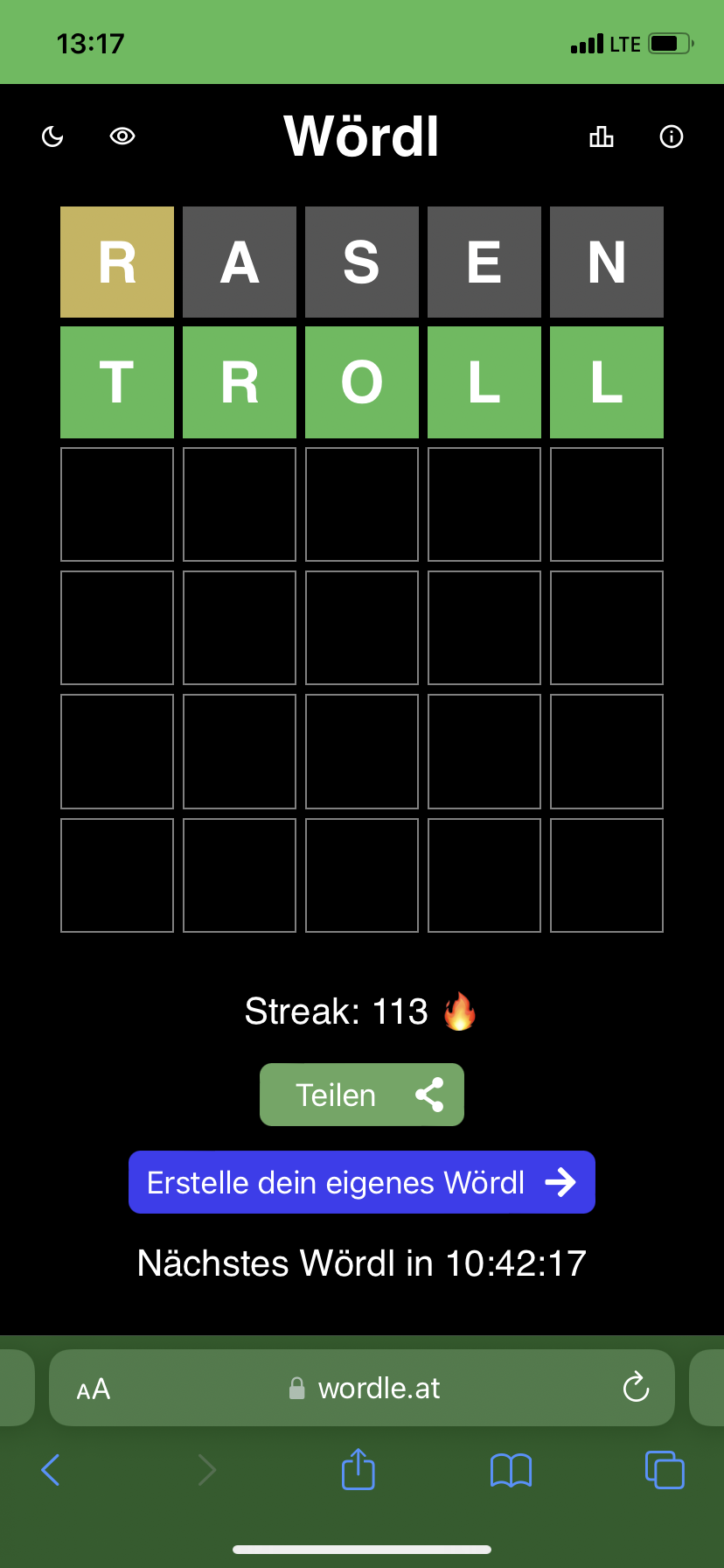Tap the eye icon for high-contrast view
The width and height of the screenshot is (724, 1568).
[x=122, y=136]
